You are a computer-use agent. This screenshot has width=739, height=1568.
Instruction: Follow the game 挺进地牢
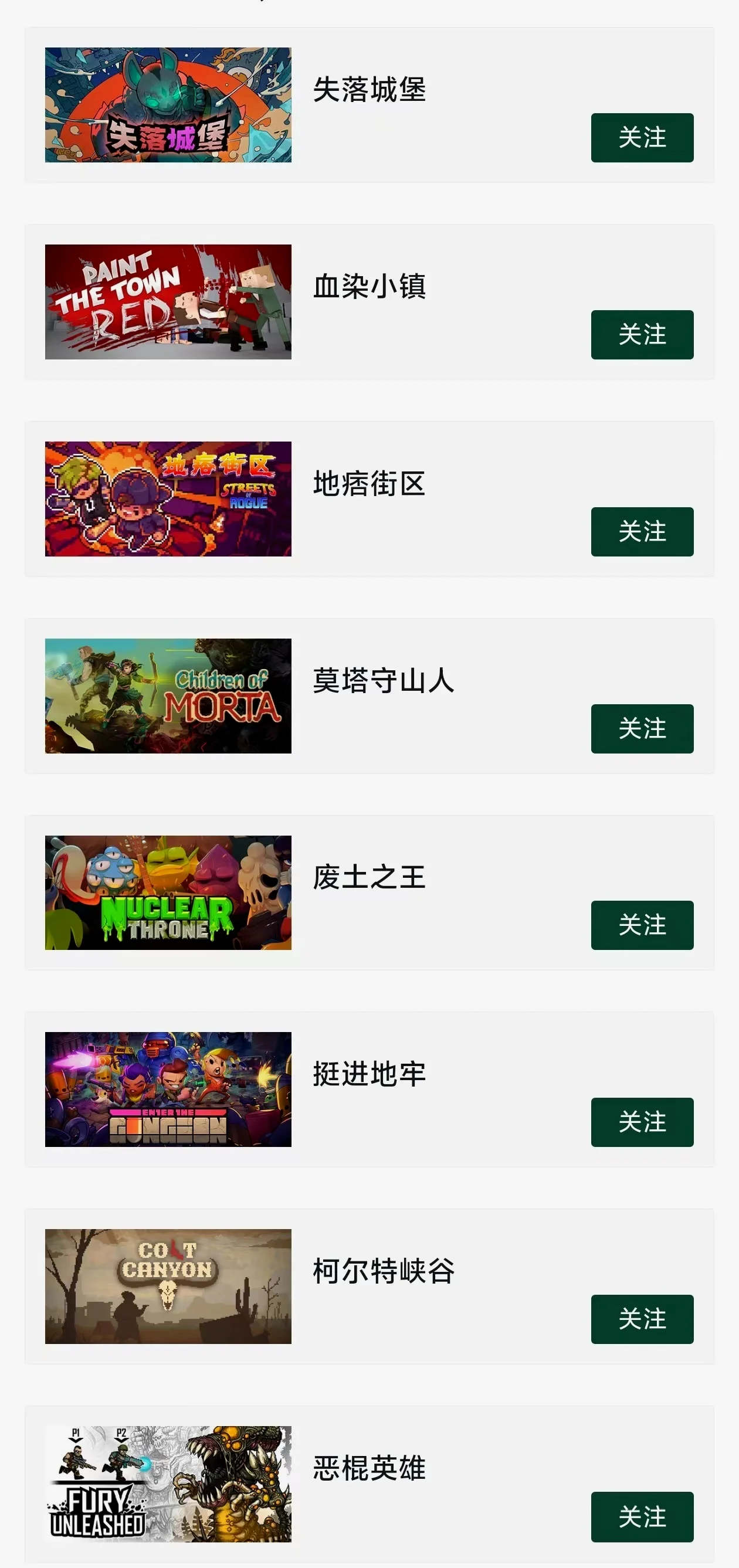(642, 1122)
